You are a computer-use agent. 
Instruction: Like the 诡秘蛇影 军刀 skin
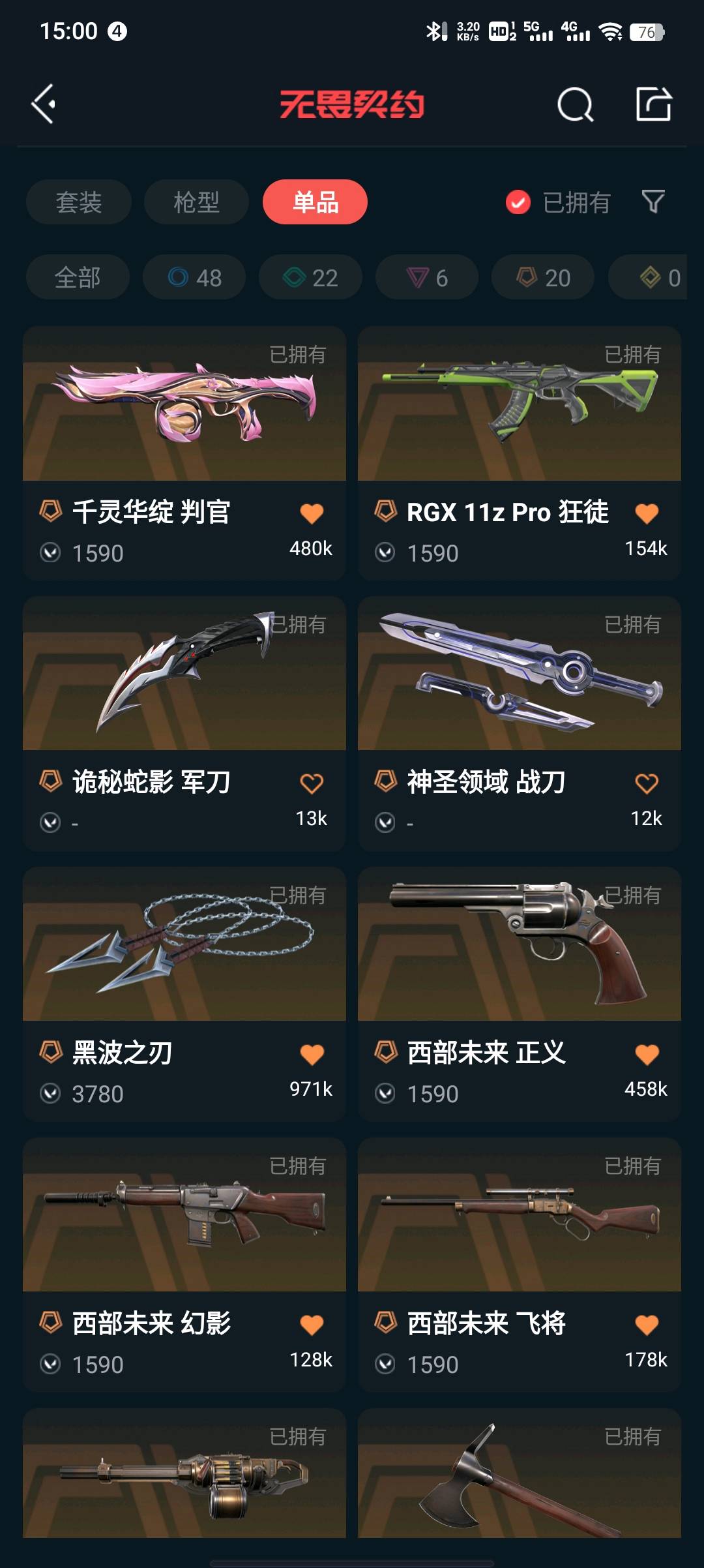(312, 783)
